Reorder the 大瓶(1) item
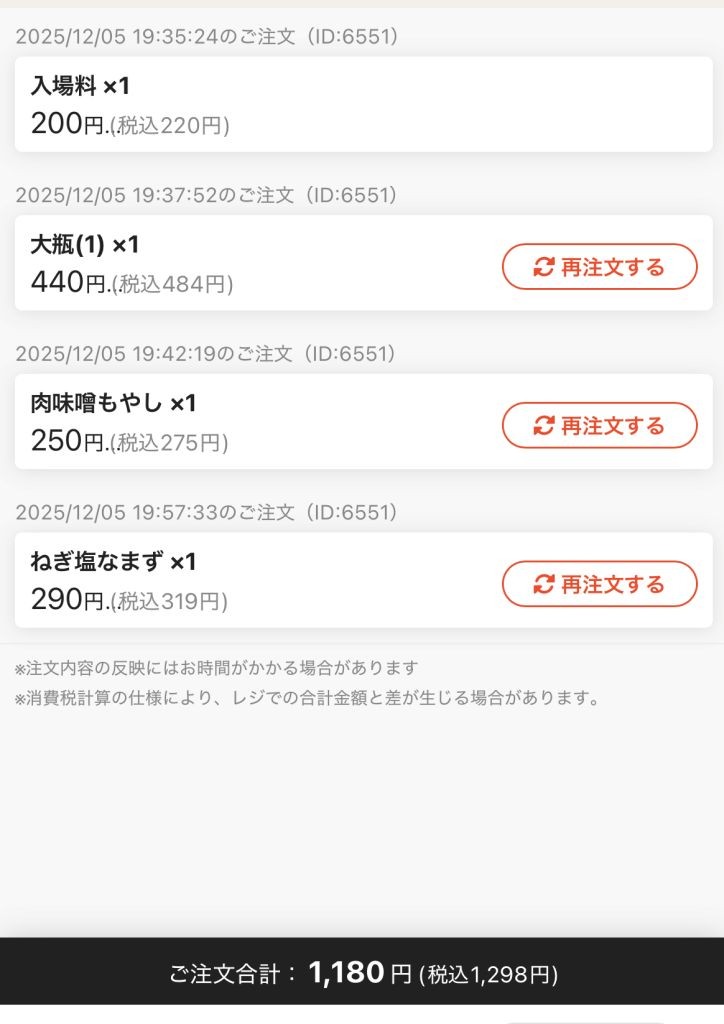Image resolution: width=724 pixels, height=1024 pixels. pos(599,267)
